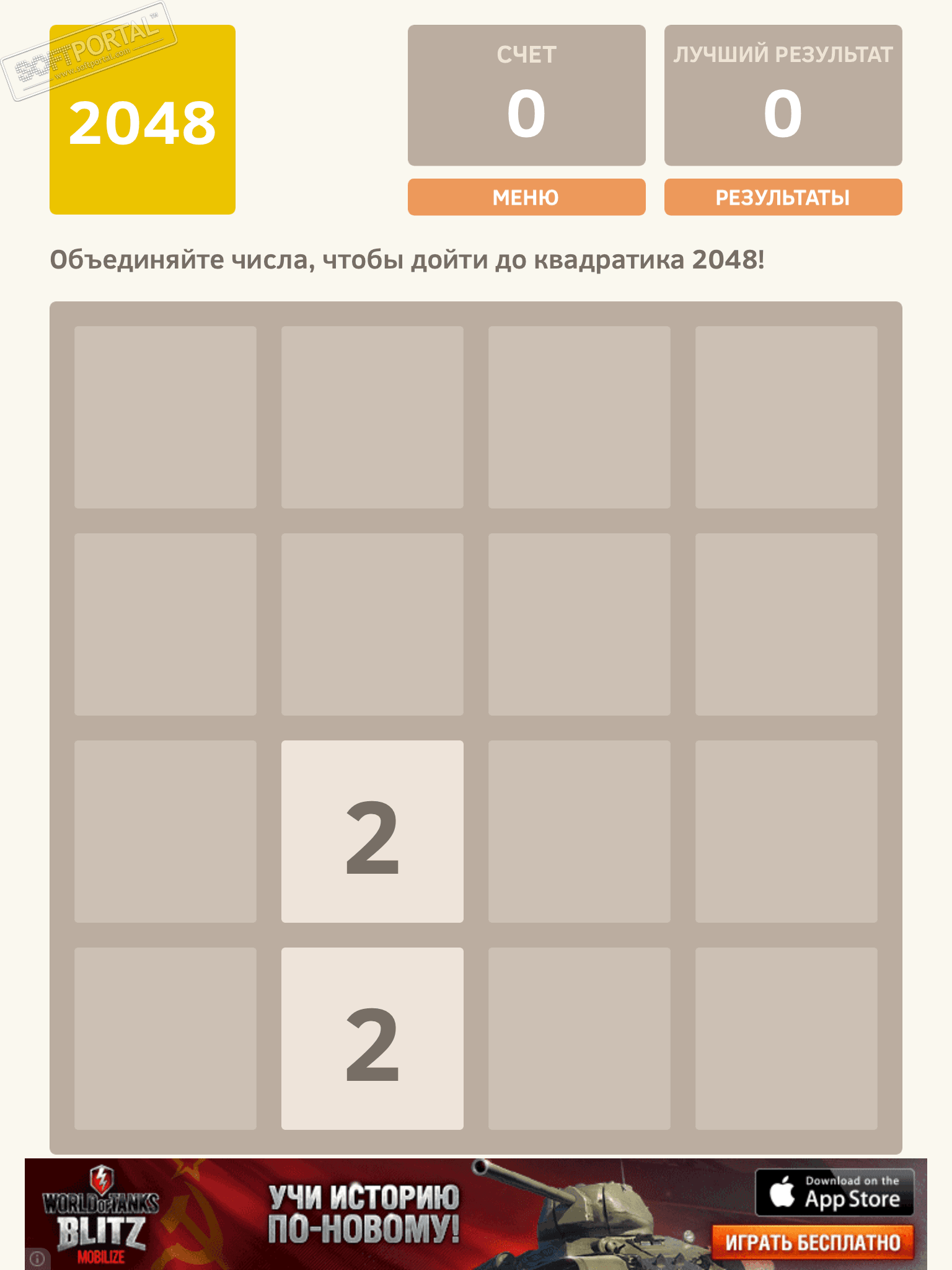Tap the App Store download badge

(x=834, y=1192)
